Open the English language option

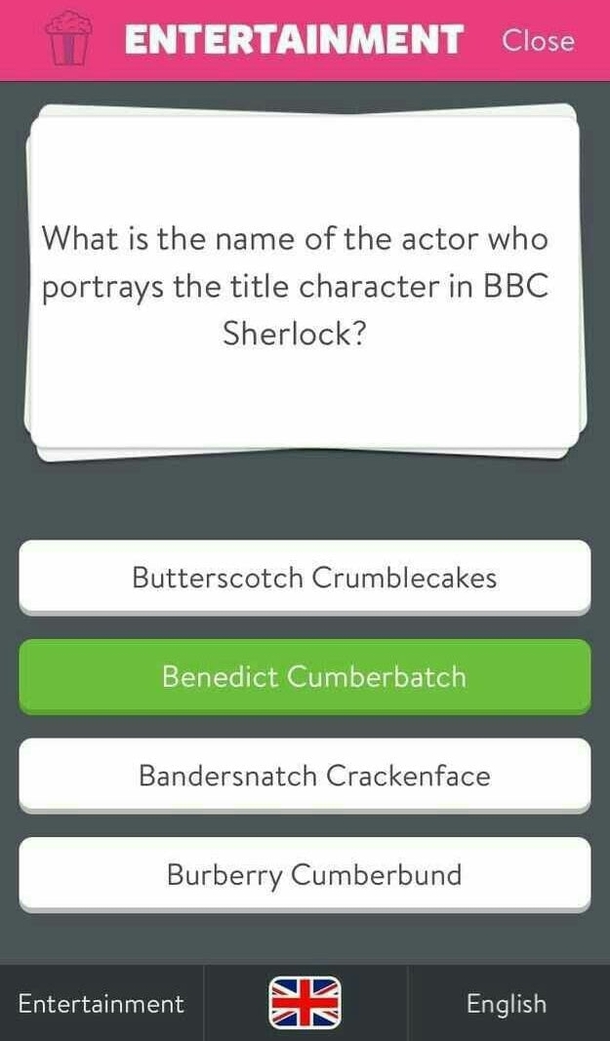[506, 1003]
